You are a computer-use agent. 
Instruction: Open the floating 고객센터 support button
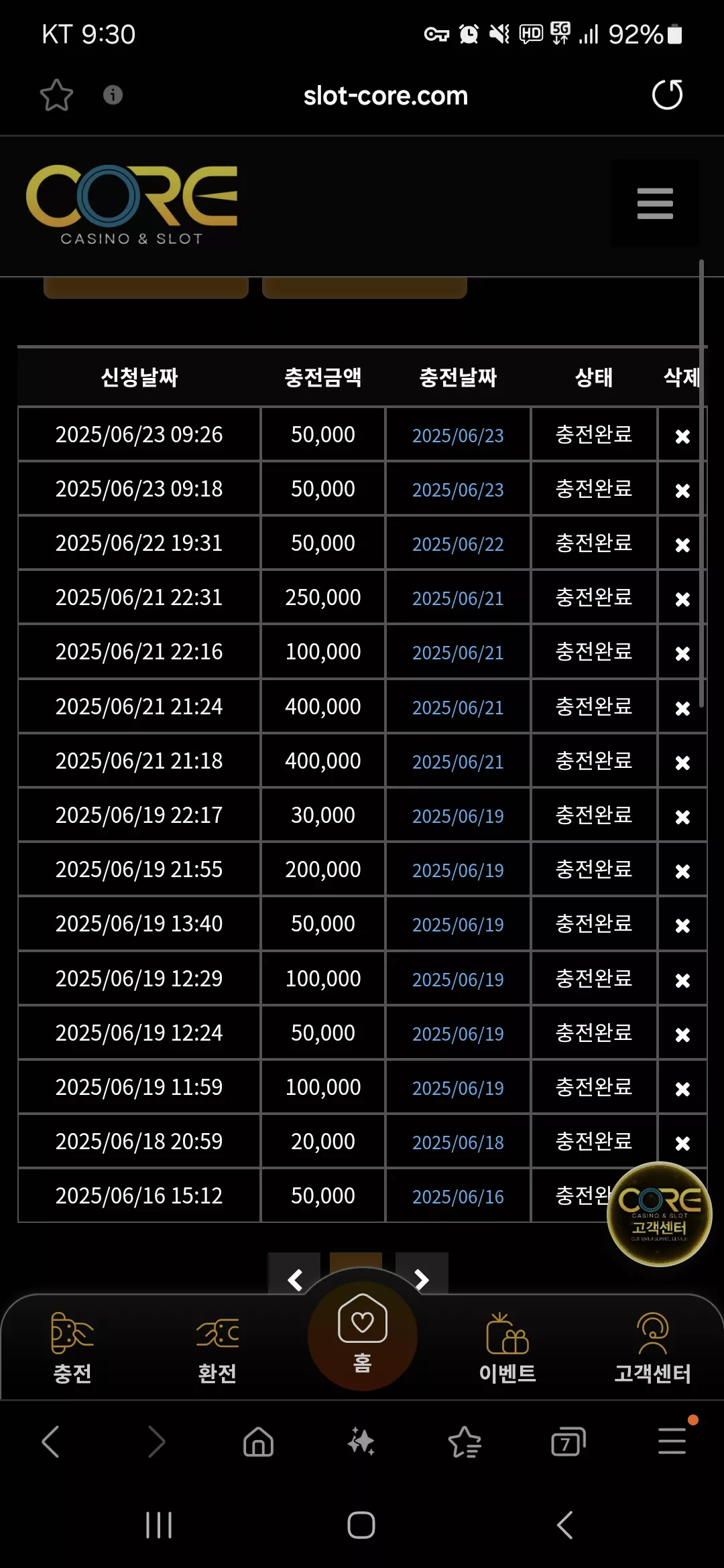coord(659,1214)
